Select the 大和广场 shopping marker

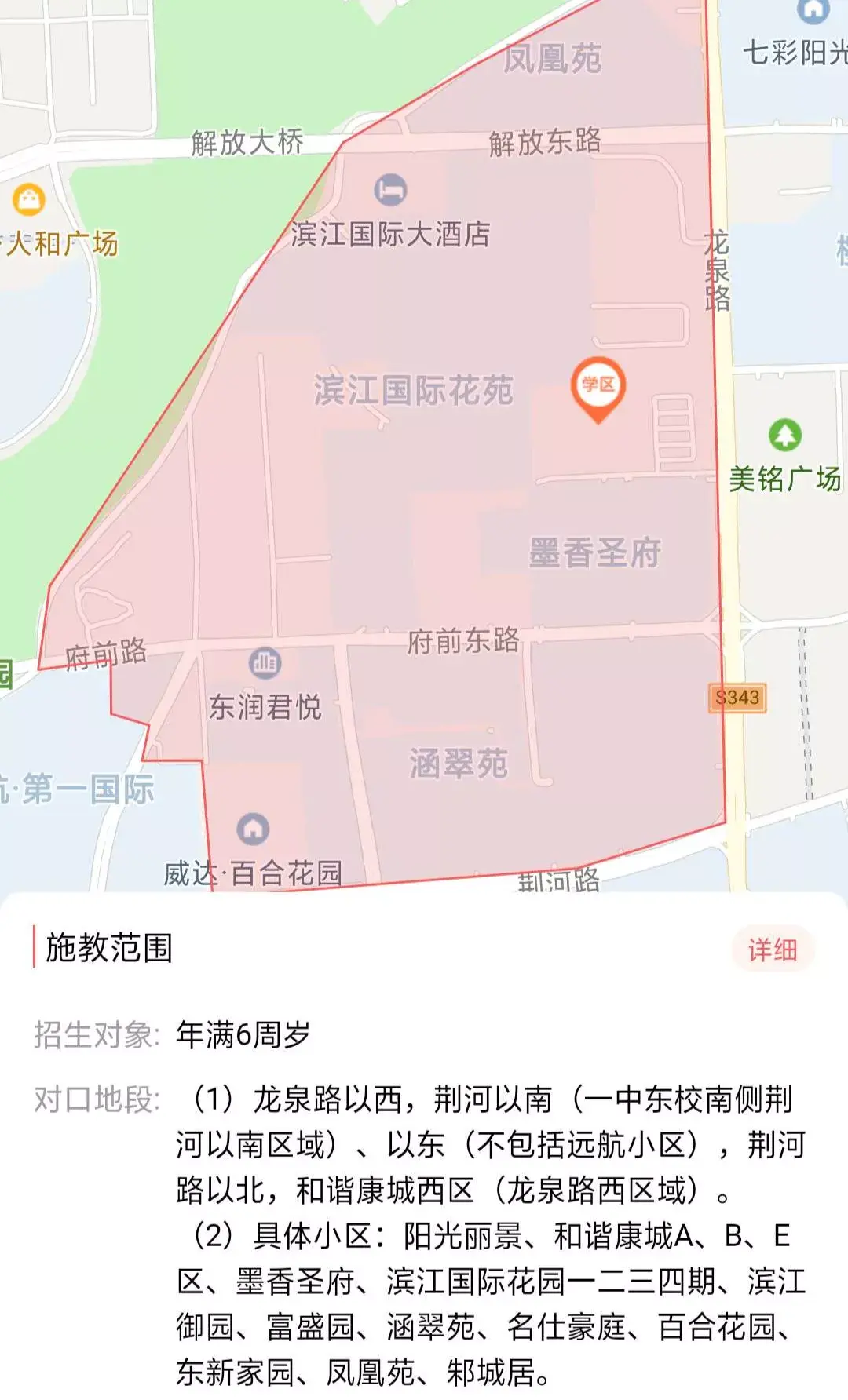[x=29, y=199]
